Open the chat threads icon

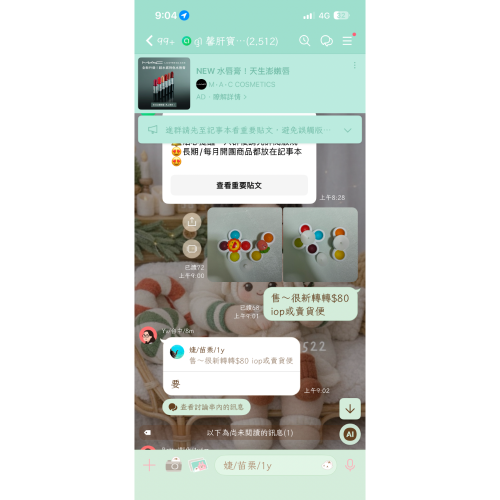pyautogui.click(x=326, y=41)
